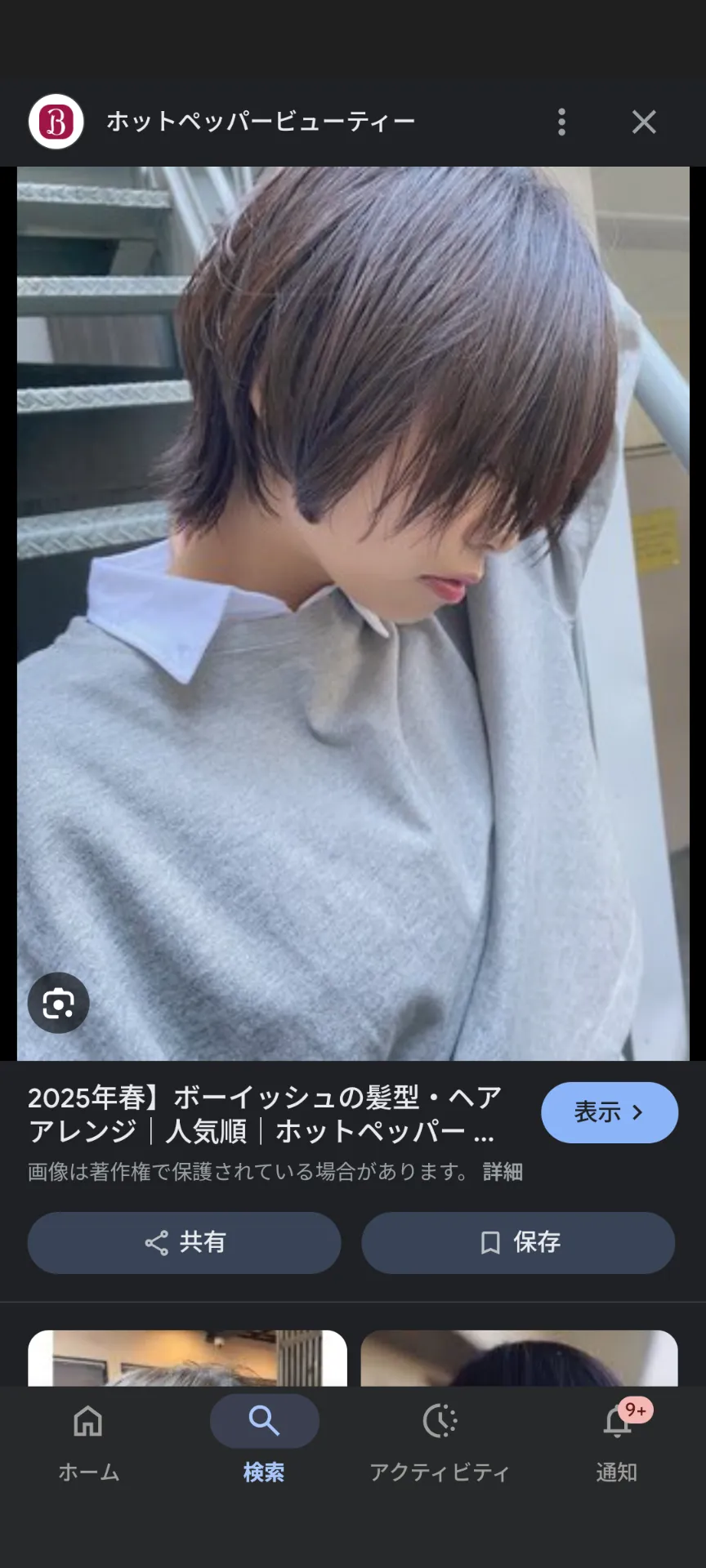The image size is (706, 1568).
Task: Open the 詳細 copyright details link
Action: tap(503, 1172)
